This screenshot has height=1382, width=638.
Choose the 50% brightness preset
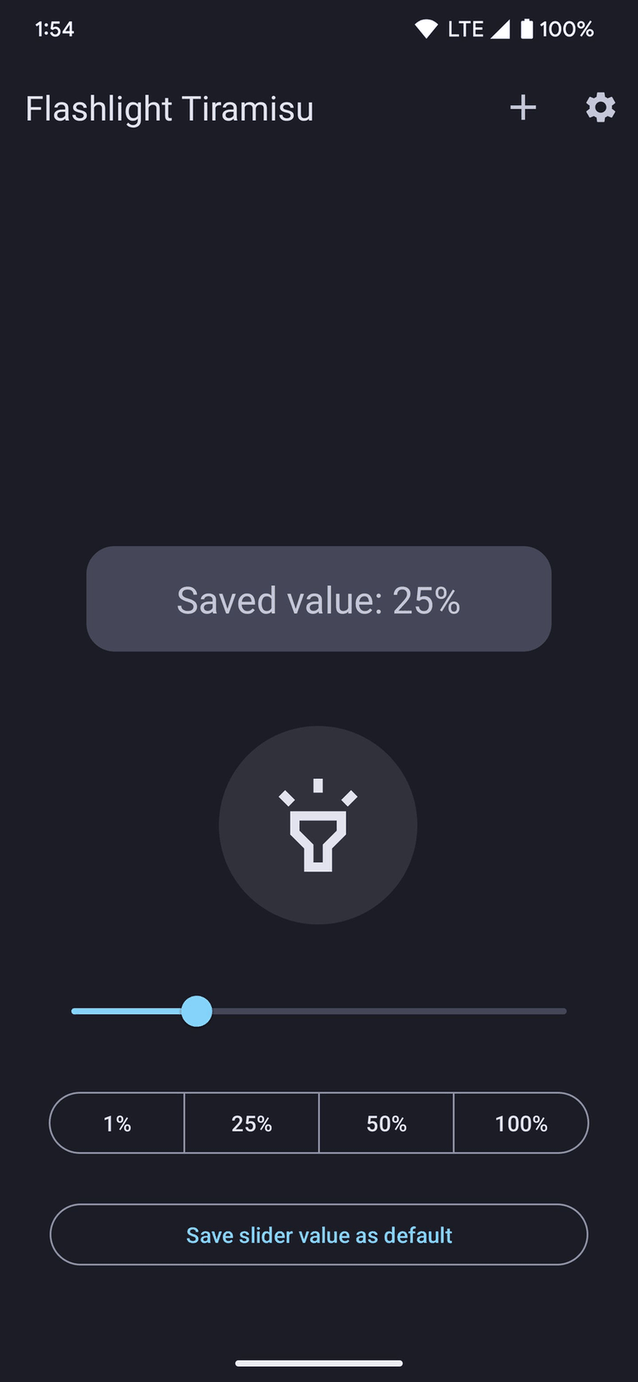[x=386, y=1123]
